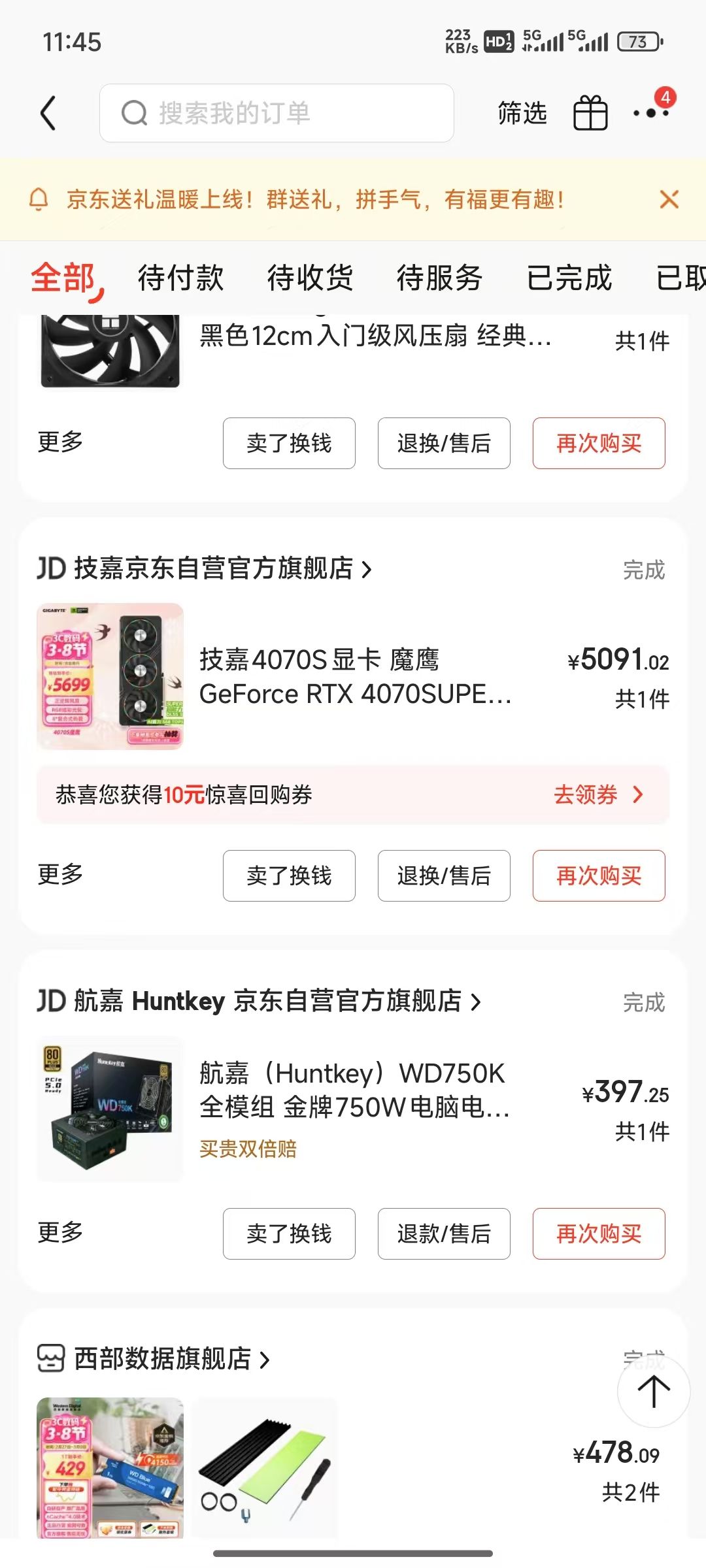Go back from the orders page
The width and height of the screenshot is (706, 1568).
click(x=48, y=114)
